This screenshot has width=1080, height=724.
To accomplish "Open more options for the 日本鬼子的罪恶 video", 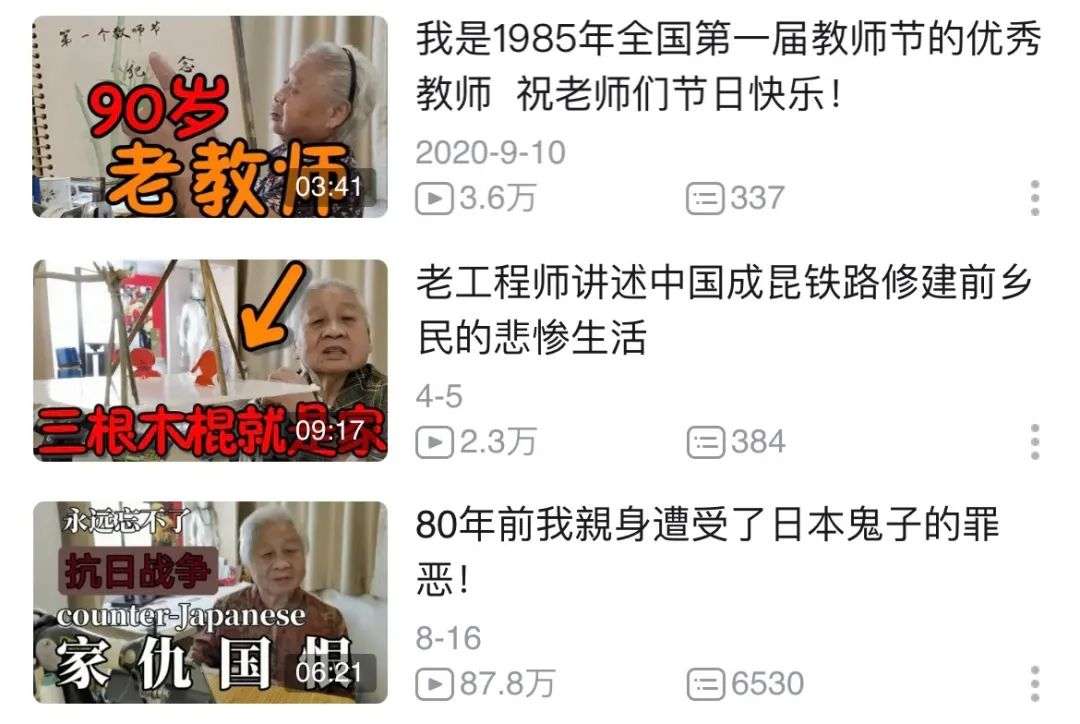I will (x=1035, y=683).
